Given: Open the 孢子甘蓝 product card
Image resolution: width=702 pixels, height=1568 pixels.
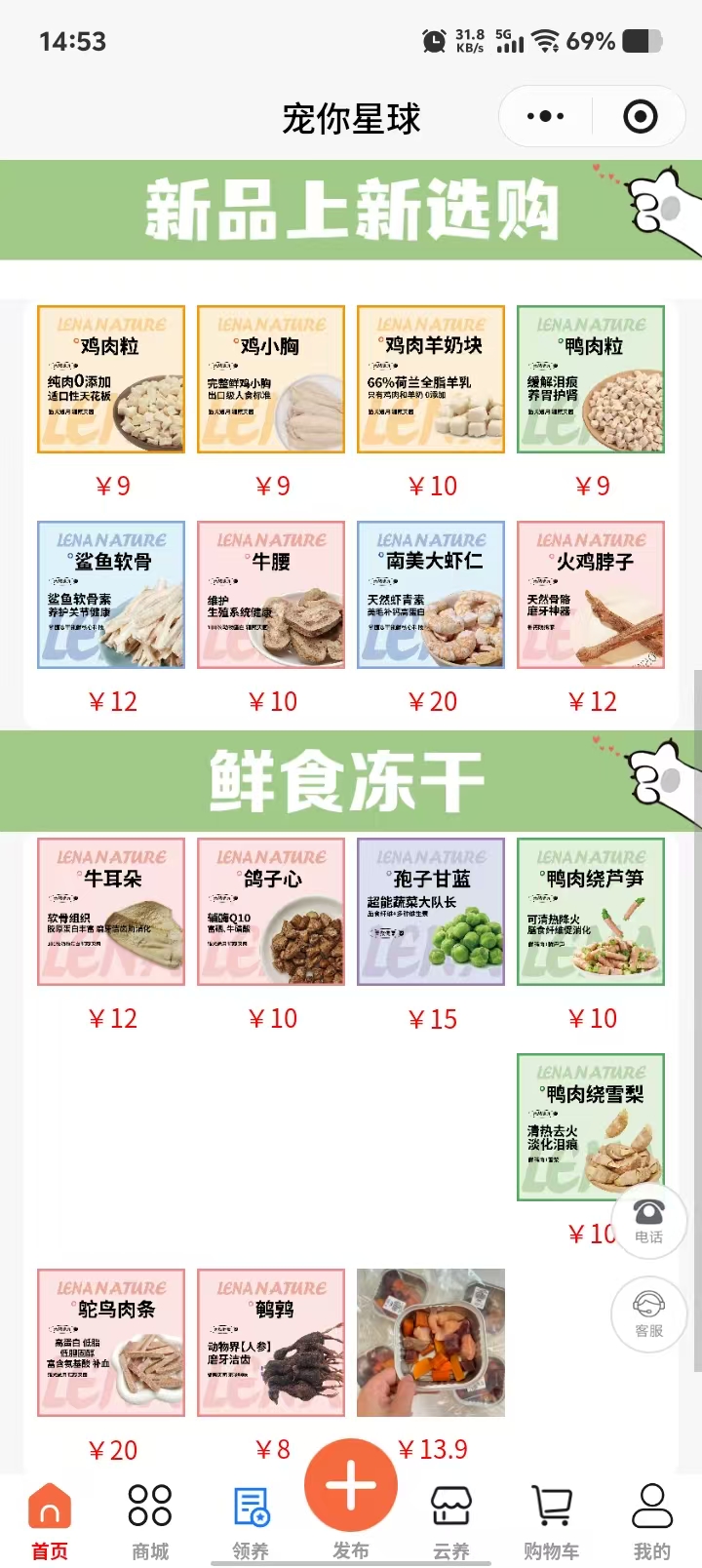Looking at the screenshot, I should pos(431,912).
